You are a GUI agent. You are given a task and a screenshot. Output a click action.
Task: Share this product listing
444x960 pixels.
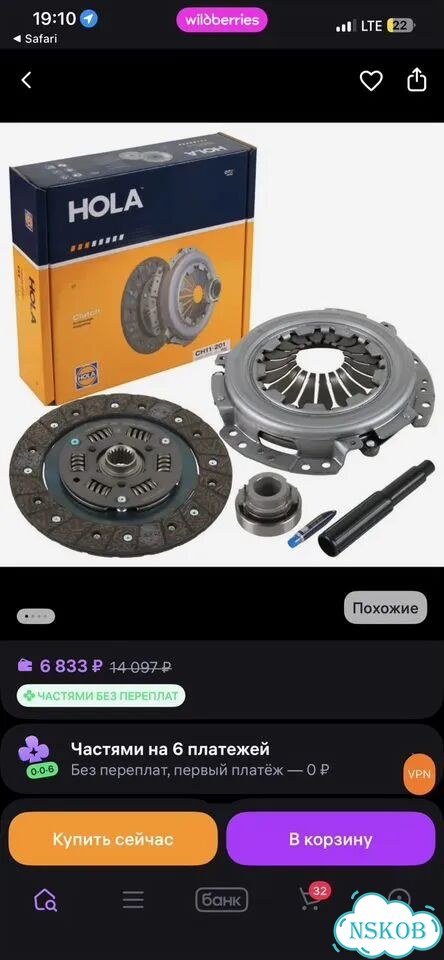pyautogui.click(x=416, y=80)
